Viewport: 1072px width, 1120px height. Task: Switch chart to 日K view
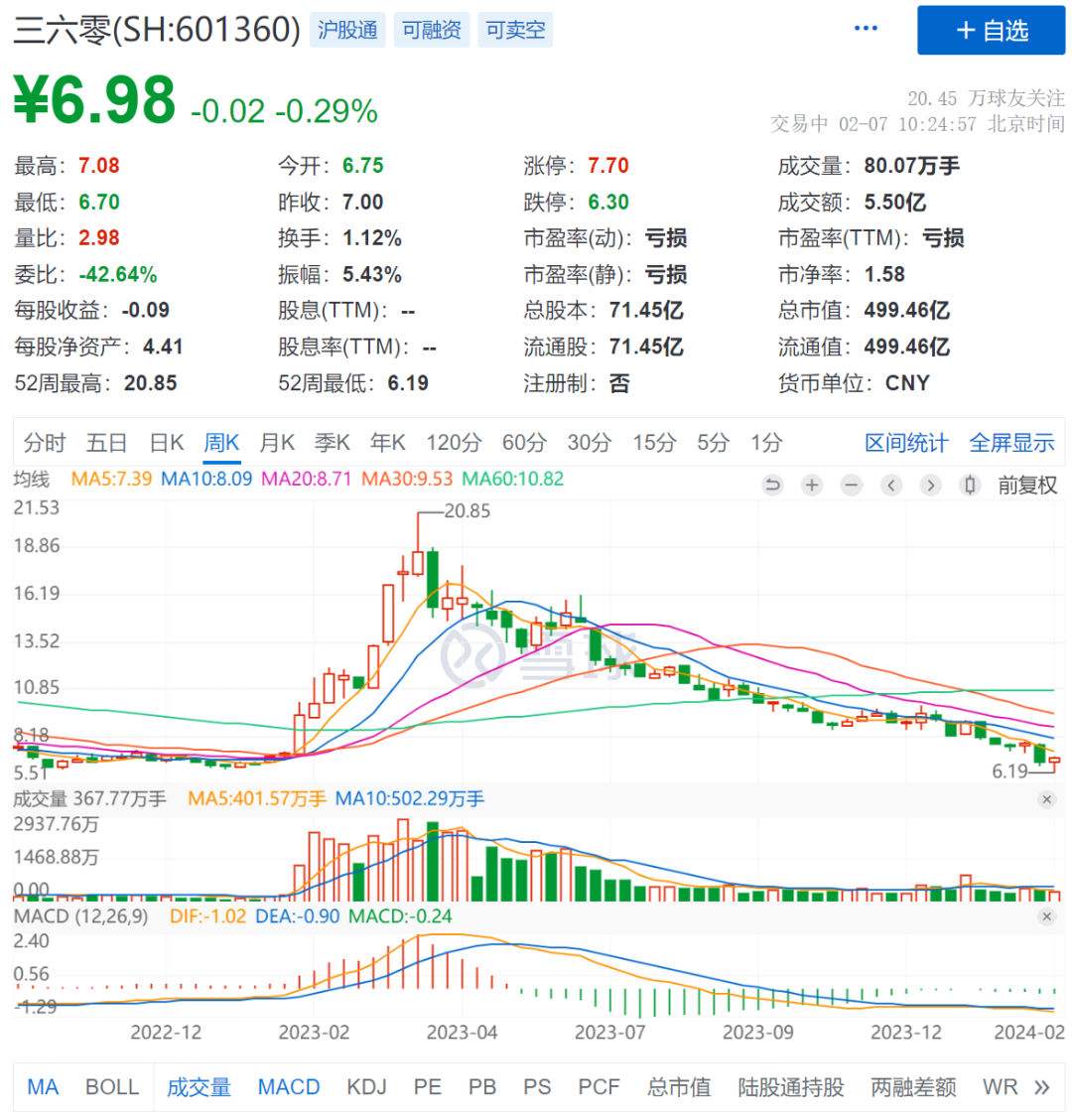(166, 443)
